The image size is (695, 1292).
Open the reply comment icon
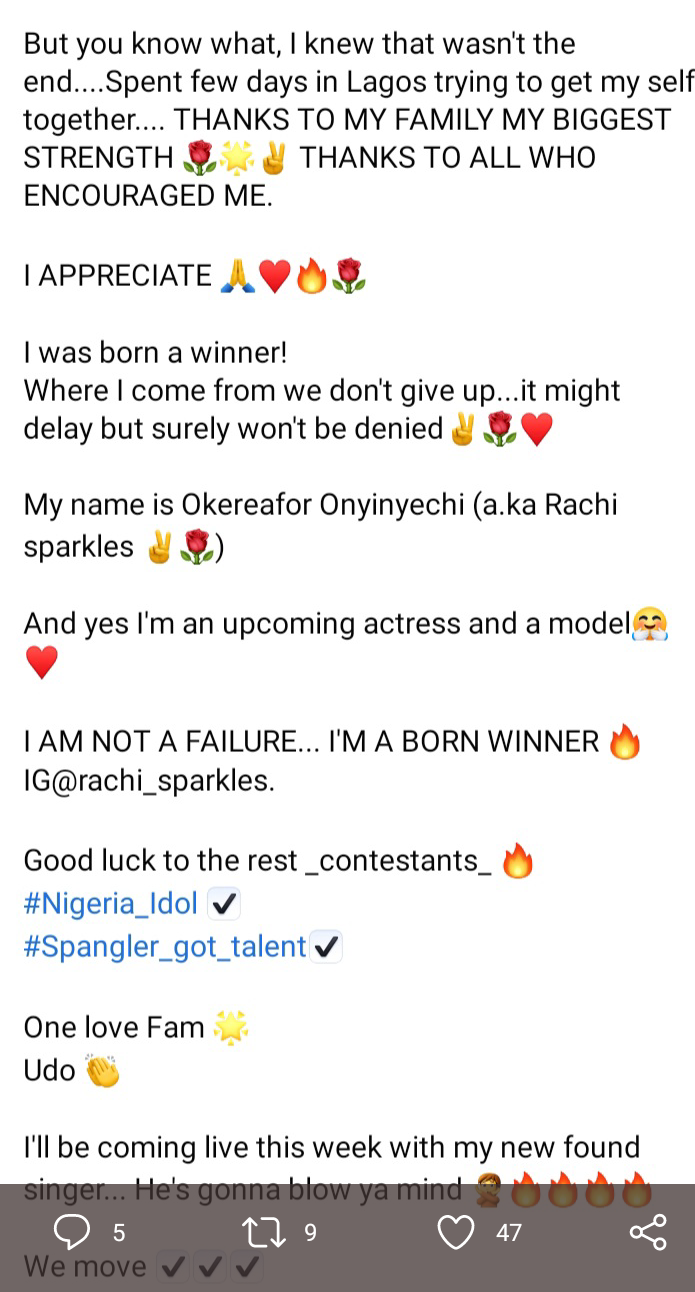point(72,1232)
